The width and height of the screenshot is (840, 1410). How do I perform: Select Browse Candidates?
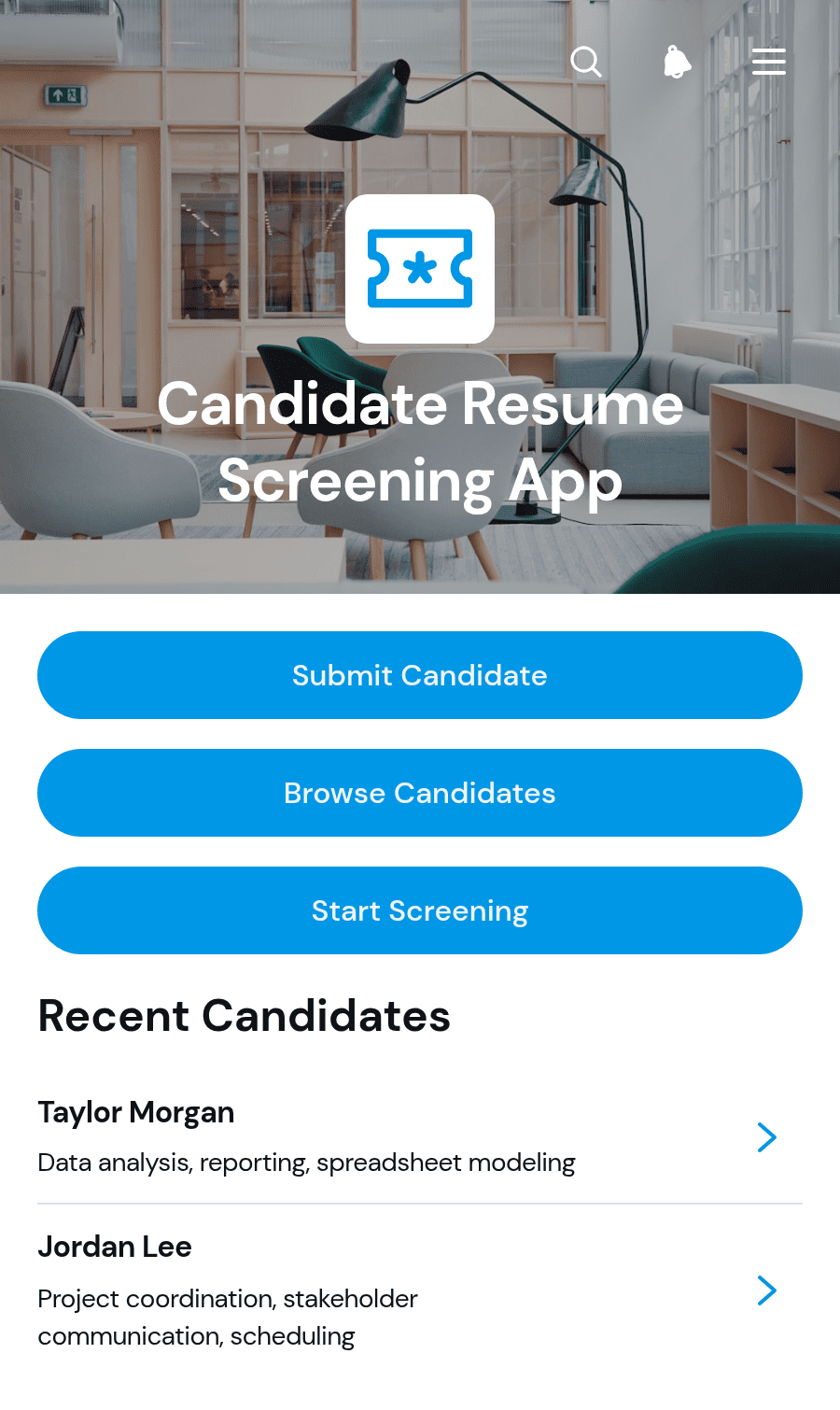click(x=420, y=793)
